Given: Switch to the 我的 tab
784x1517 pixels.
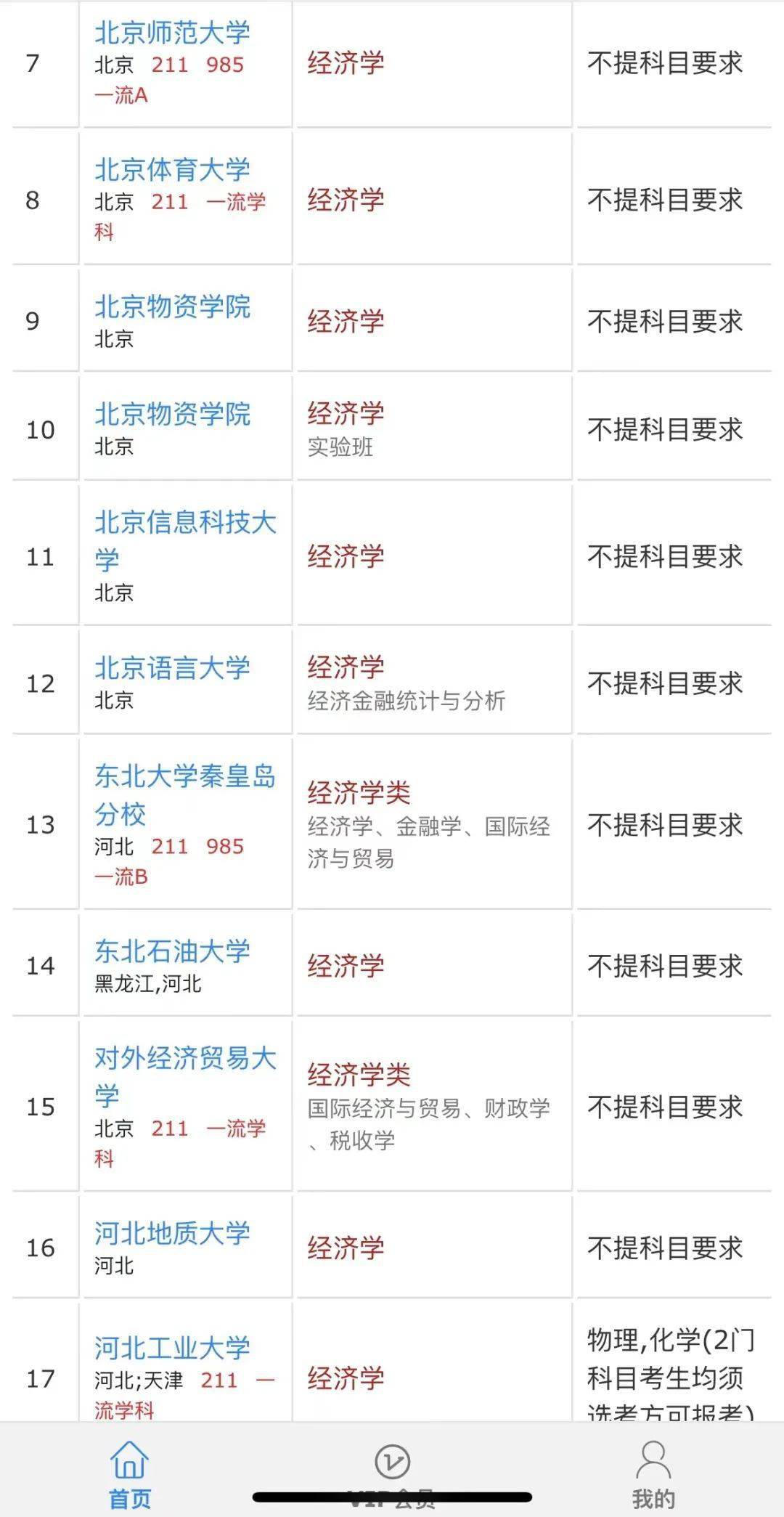Looking at the screenshot, I should point(653,1475).
